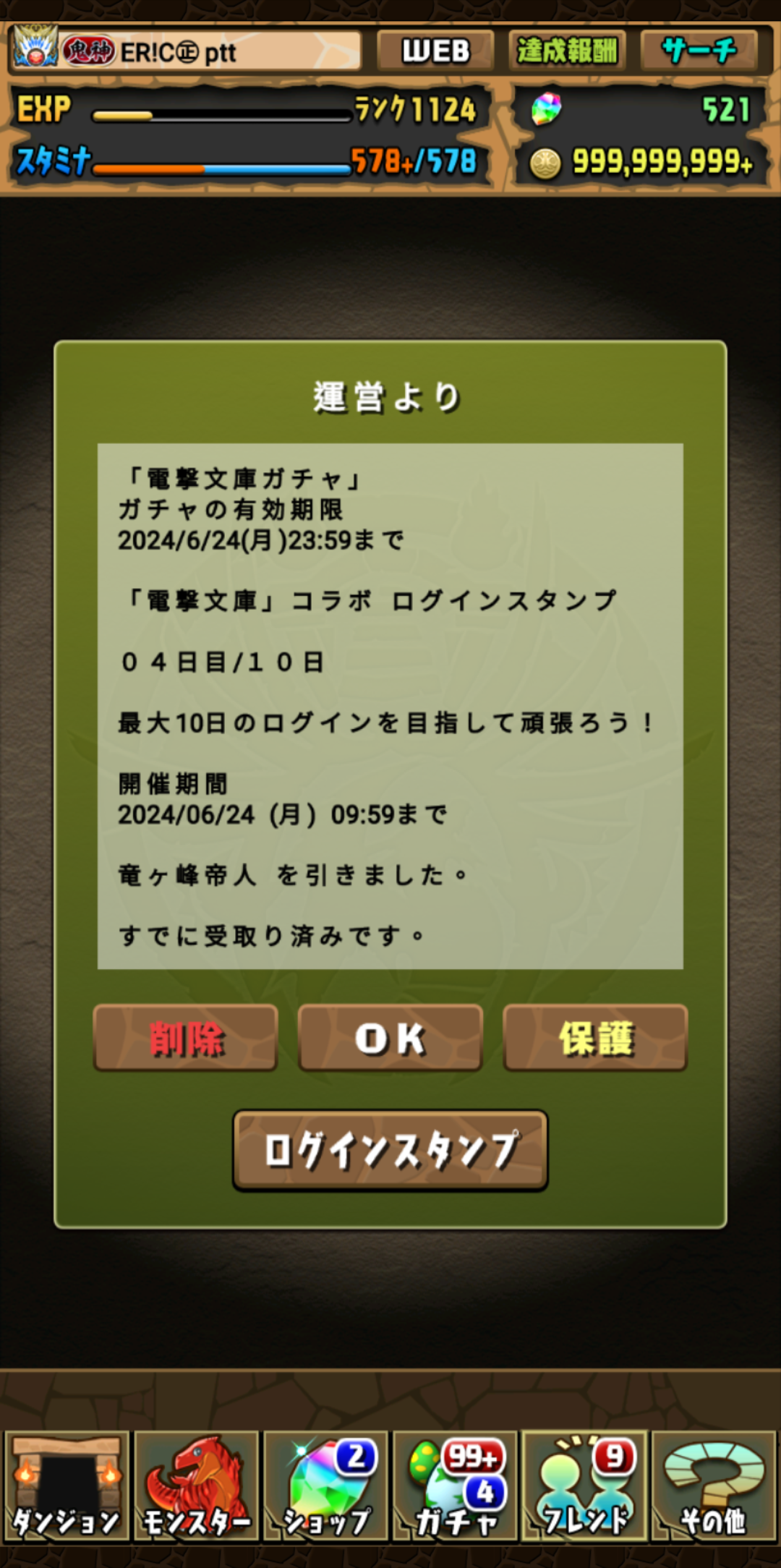
Task: Open the player profile ER!C㊣ ptt
Action: (x=186, y=51)
